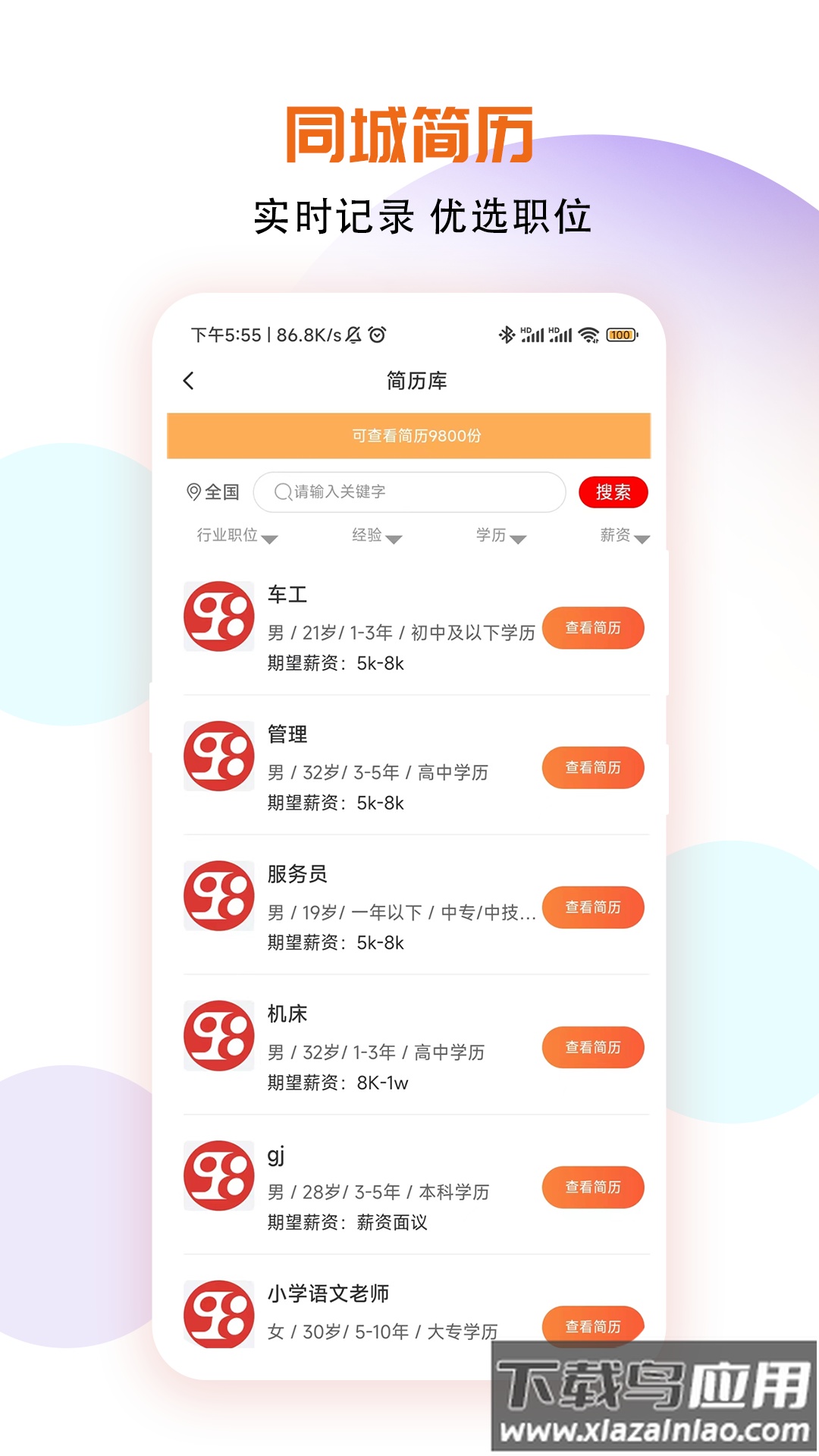Tap the back arrow on 简历库 page

coord(189,382)
